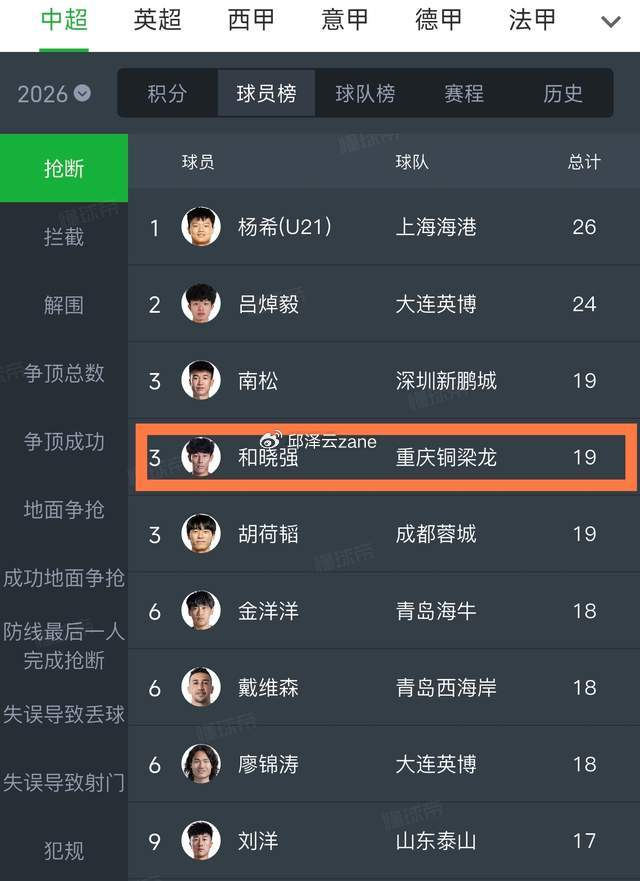640x881 pixels.
Task: Switch to the 积分 standings tab
Action: click(x=167, y=93)
